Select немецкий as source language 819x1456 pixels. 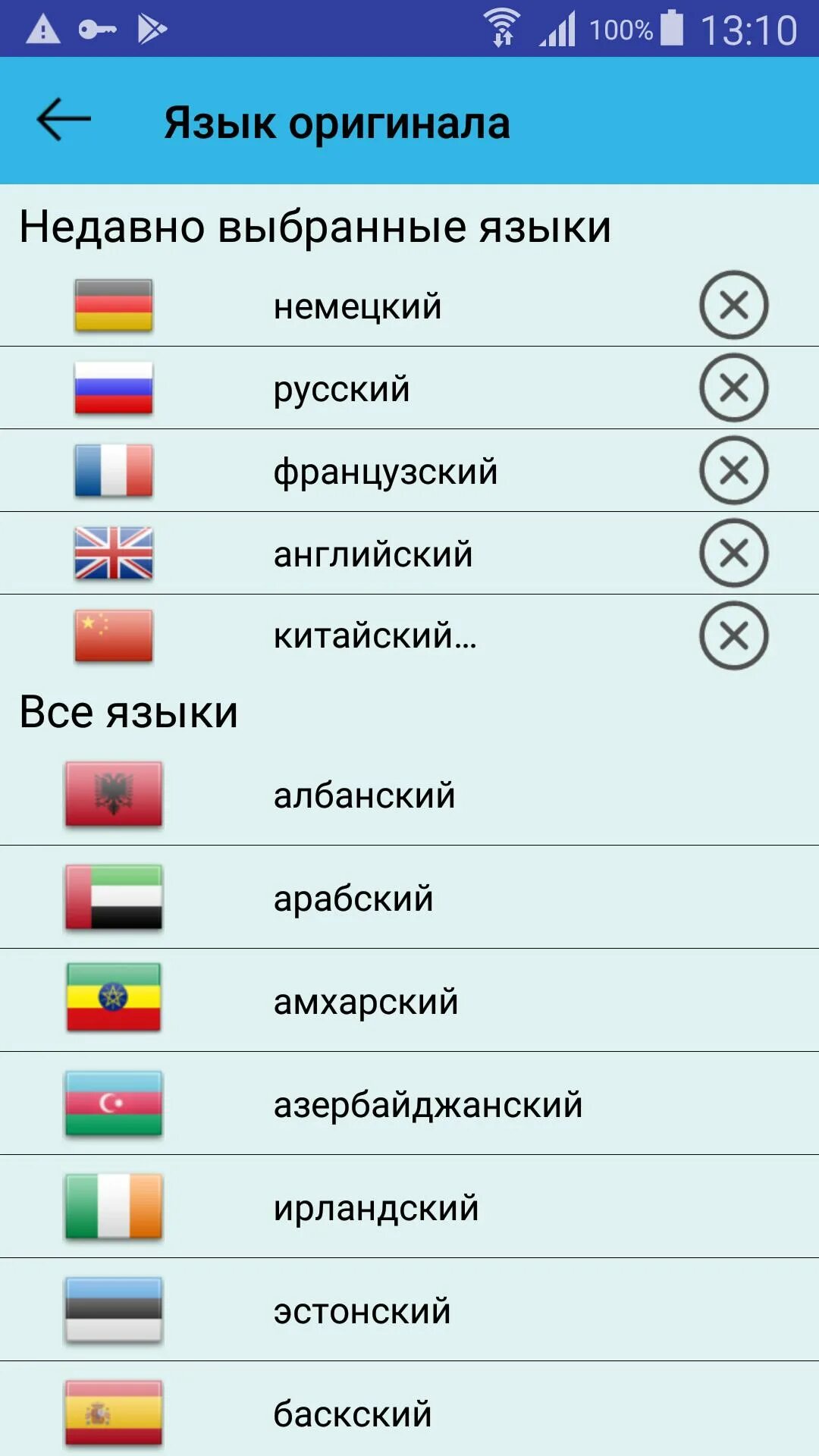click(x=357, y=306)
